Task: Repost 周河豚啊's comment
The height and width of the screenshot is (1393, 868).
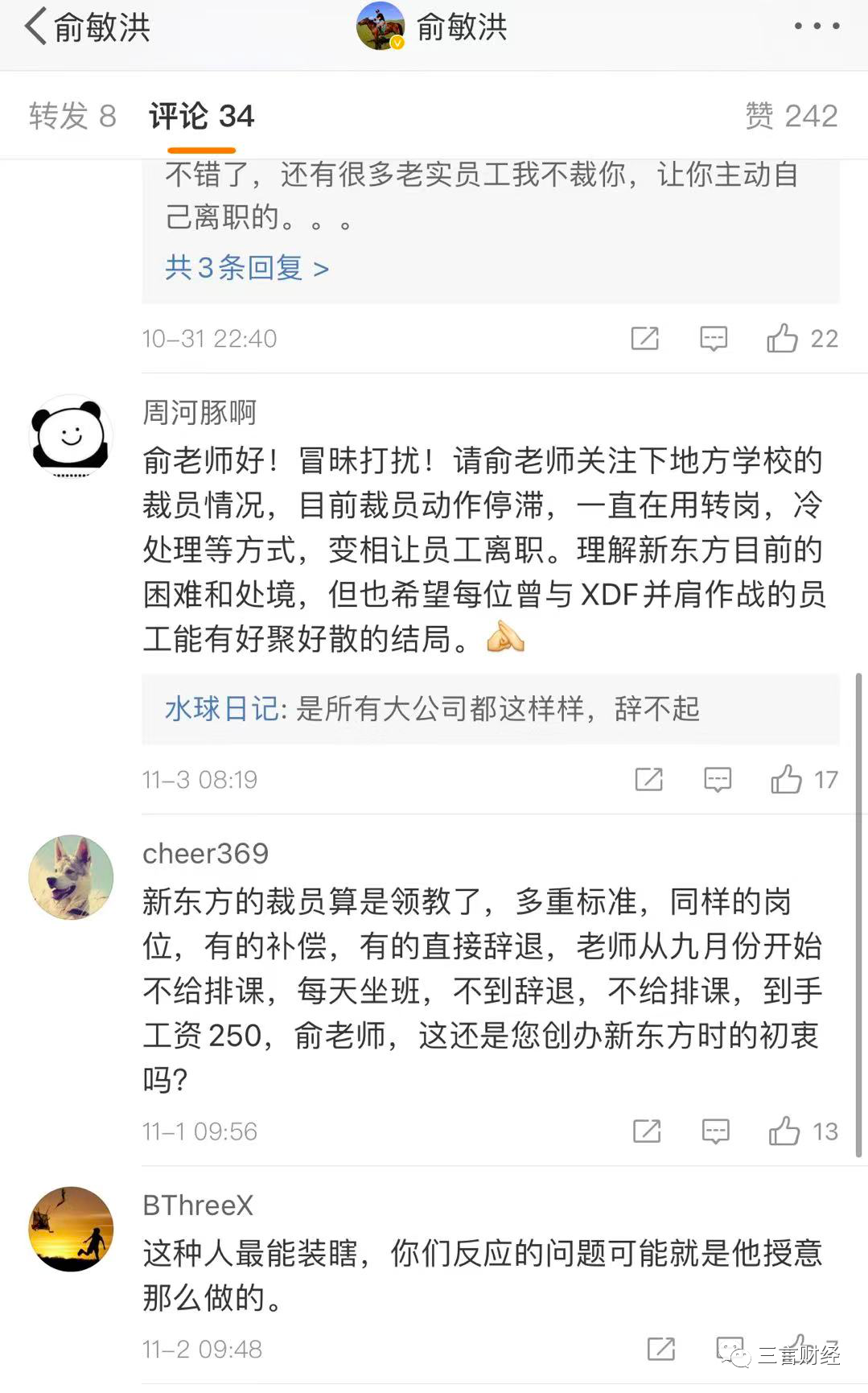Action: click(x=648, y=779)
